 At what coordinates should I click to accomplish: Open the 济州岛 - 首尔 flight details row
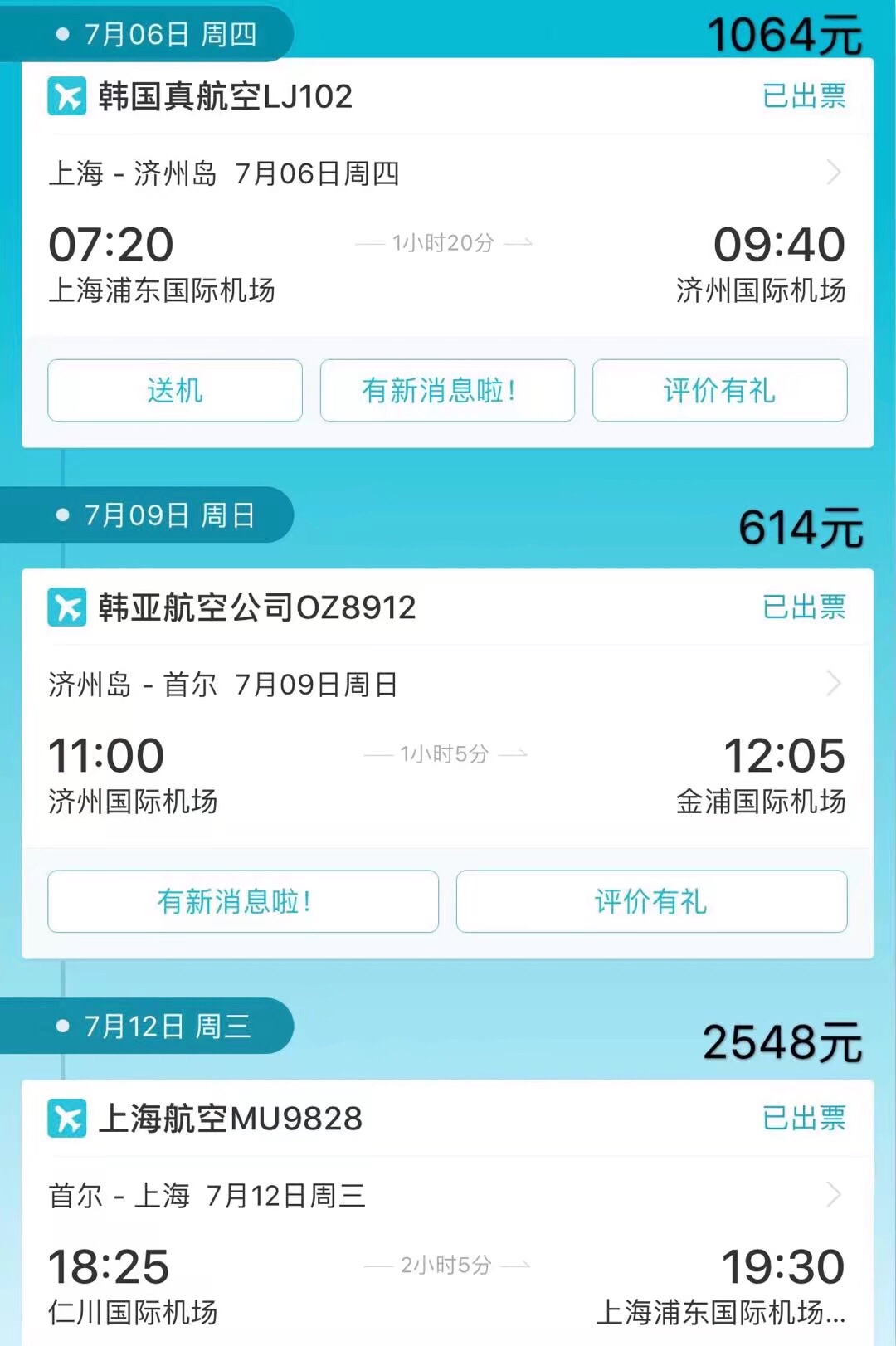(446, 685)
